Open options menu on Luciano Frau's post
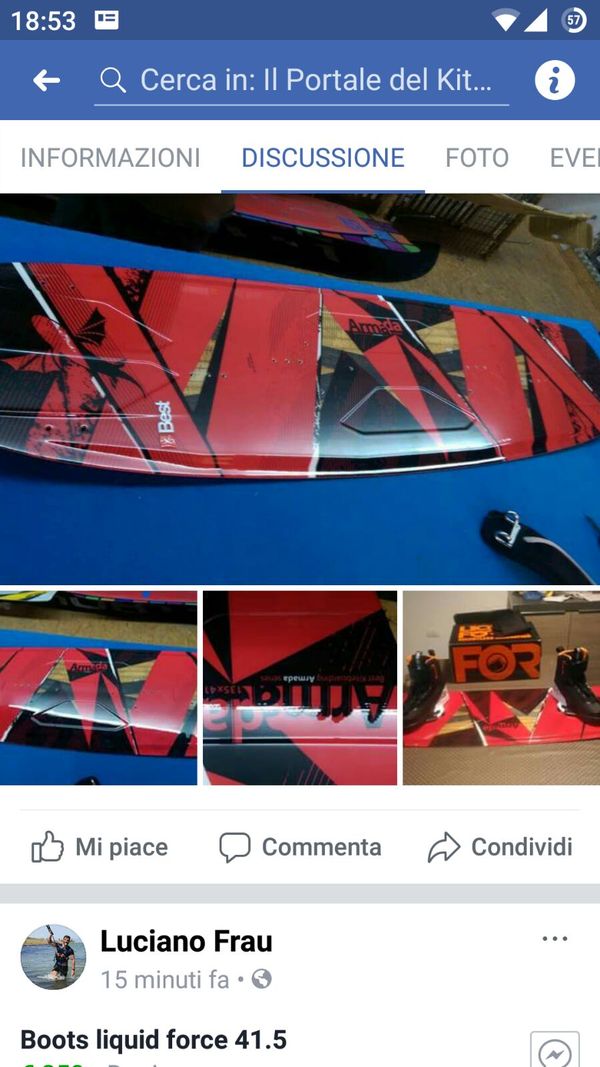 tap(554, 939)
